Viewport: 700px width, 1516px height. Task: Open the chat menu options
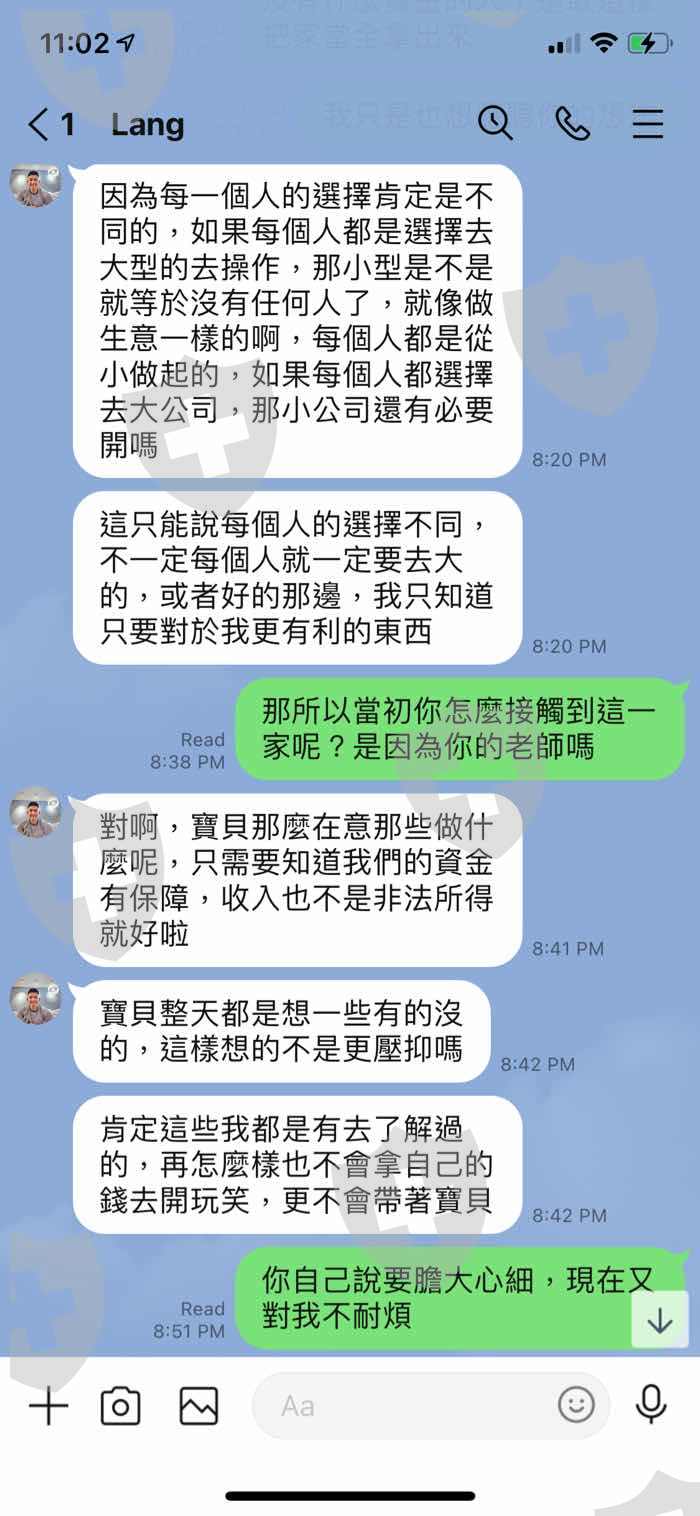tap(648, 123)
